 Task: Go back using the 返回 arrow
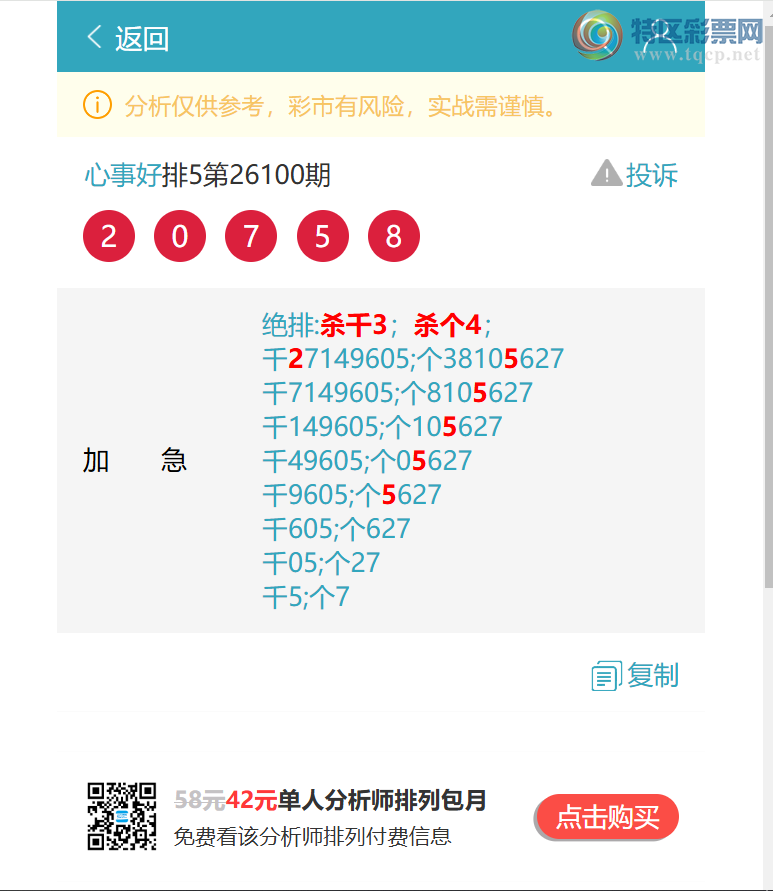[x=126, y=38]
